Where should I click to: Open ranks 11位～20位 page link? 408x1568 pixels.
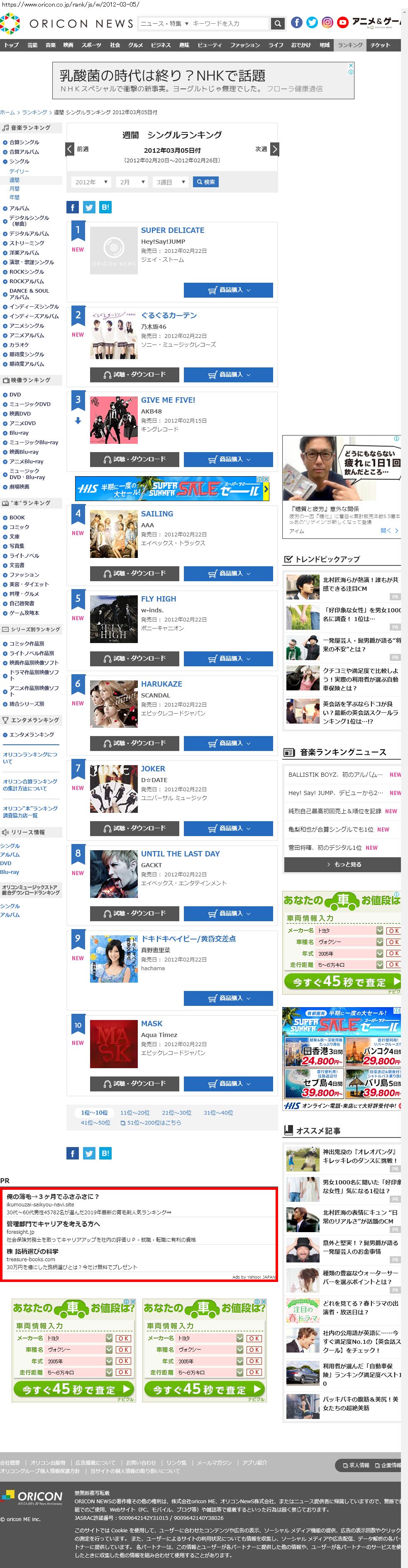[x=134, y=1112]
